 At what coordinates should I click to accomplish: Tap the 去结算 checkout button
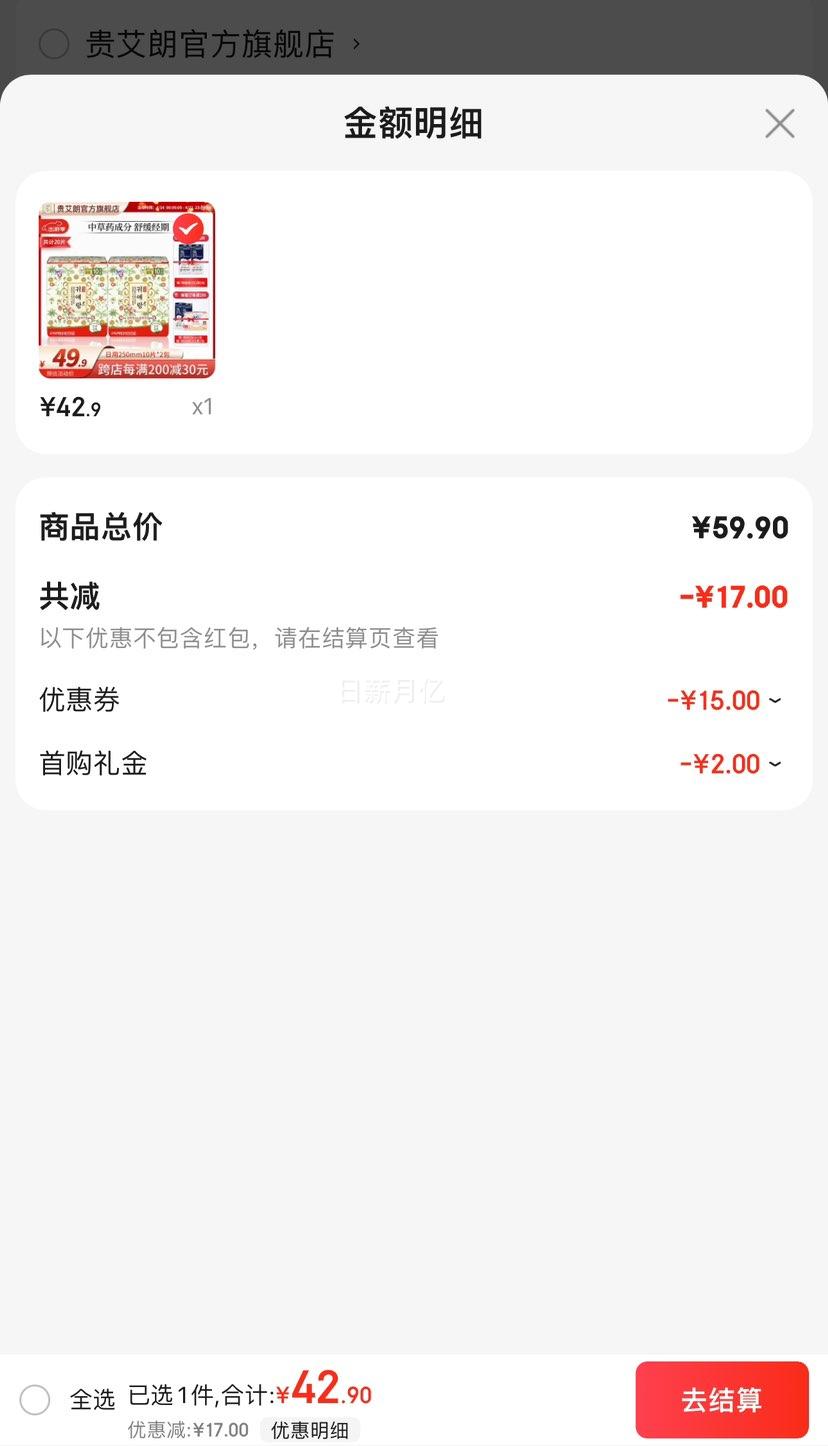722,1399
